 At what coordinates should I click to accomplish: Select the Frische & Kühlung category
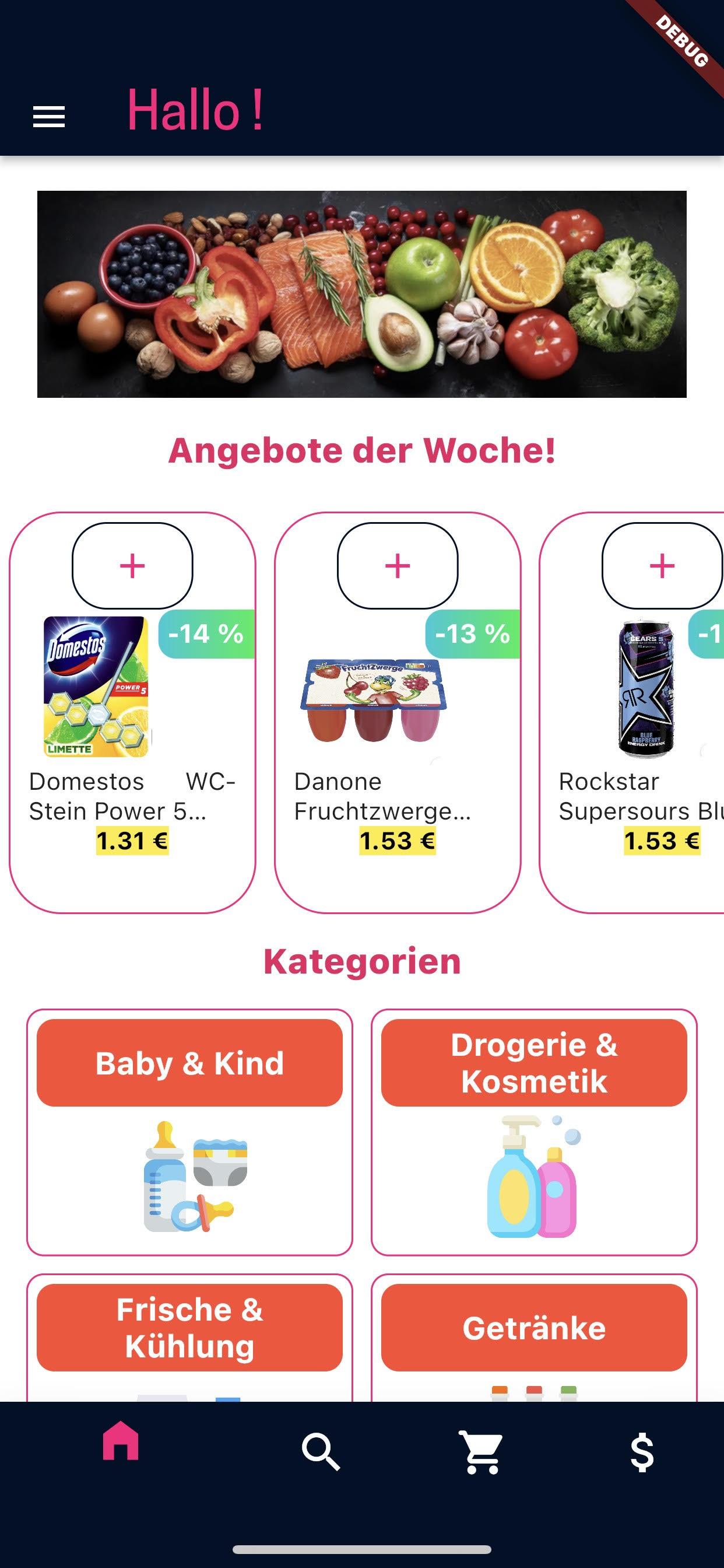[189, 1328]
